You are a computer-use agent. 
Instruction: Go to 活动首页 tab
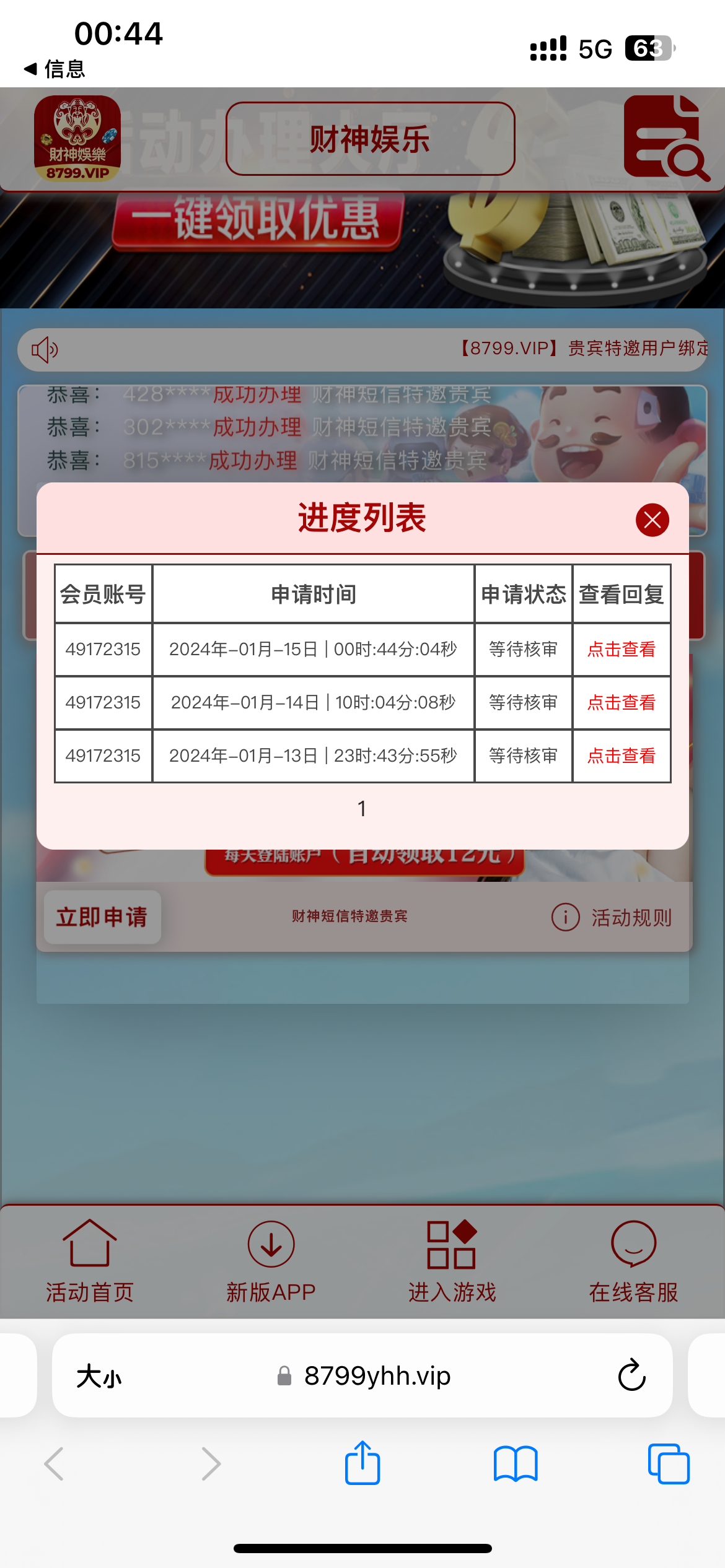(90, 1261)
